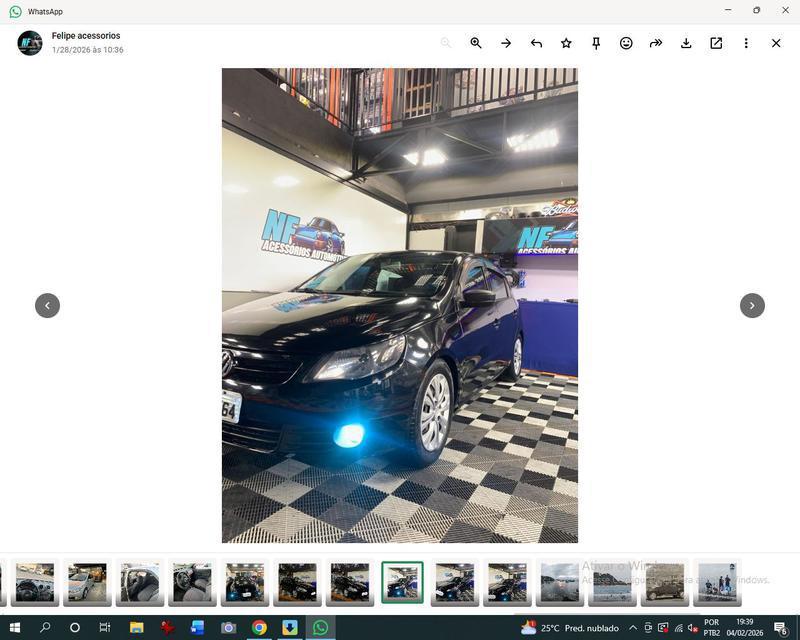Open the photo in another app
This screenshot has height=640, width=800.
click(716, 43)
